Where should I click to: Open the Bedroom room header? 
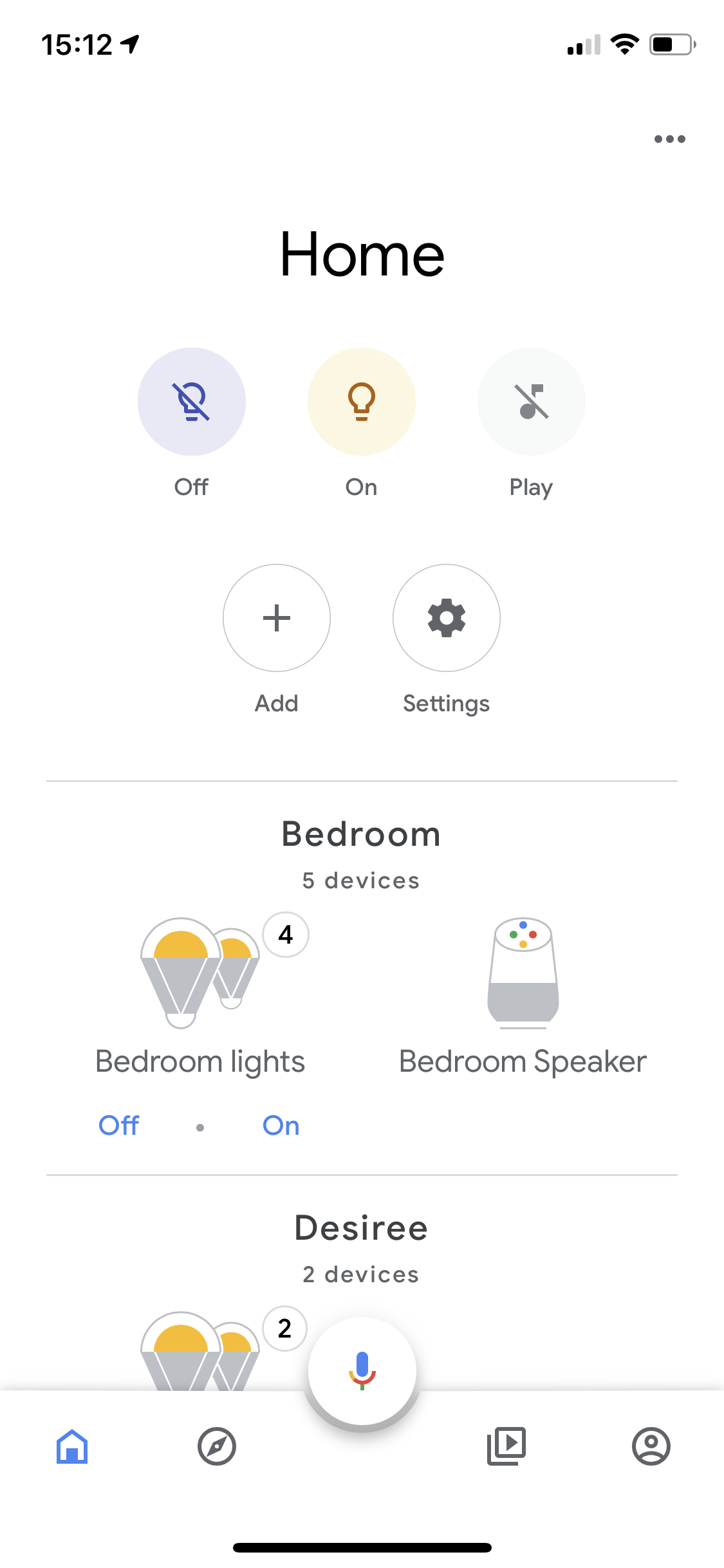pos(361,833)
